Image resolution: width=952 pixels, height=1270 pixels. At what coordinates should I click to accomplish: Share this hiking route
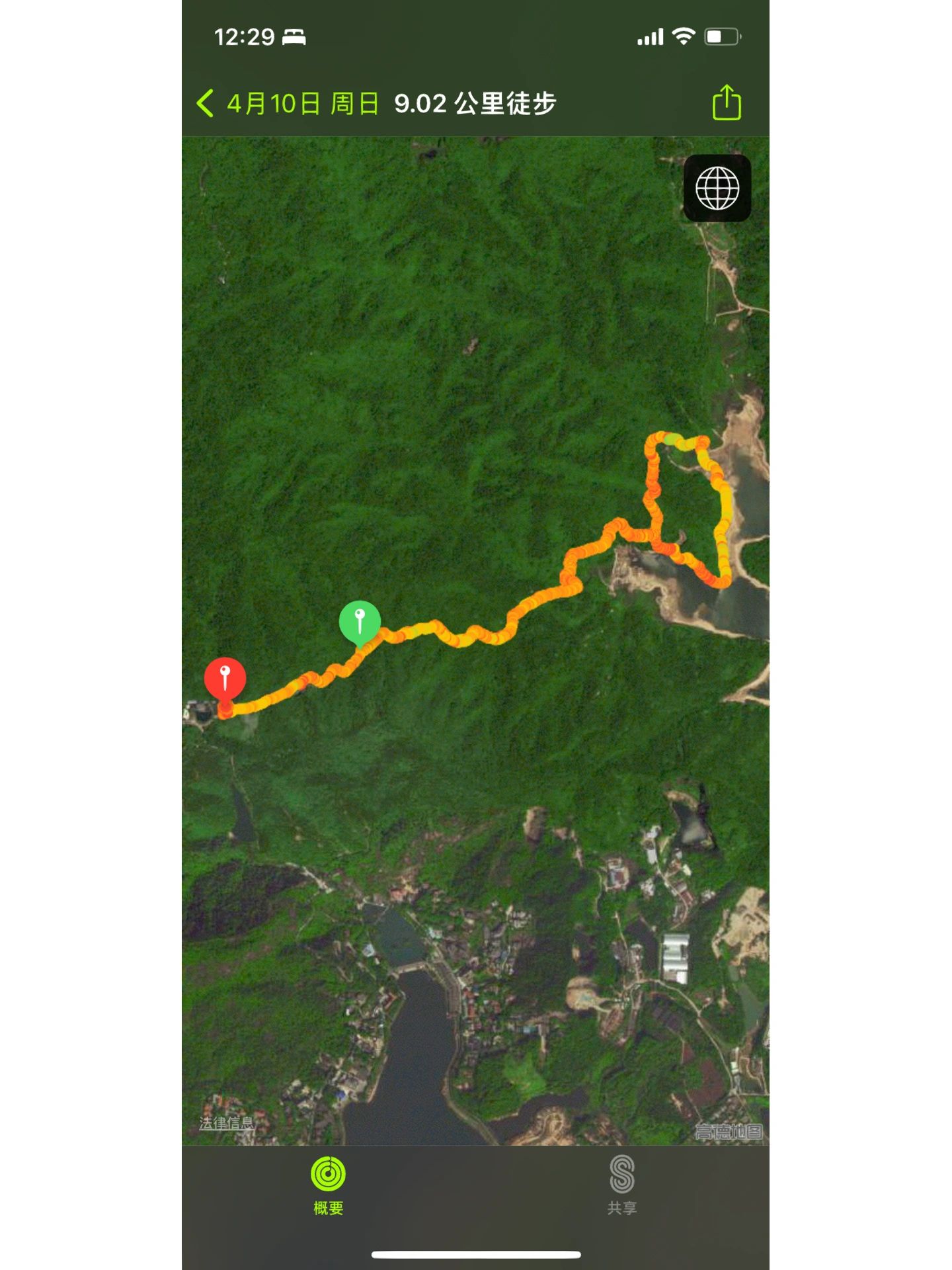[727, 103]
